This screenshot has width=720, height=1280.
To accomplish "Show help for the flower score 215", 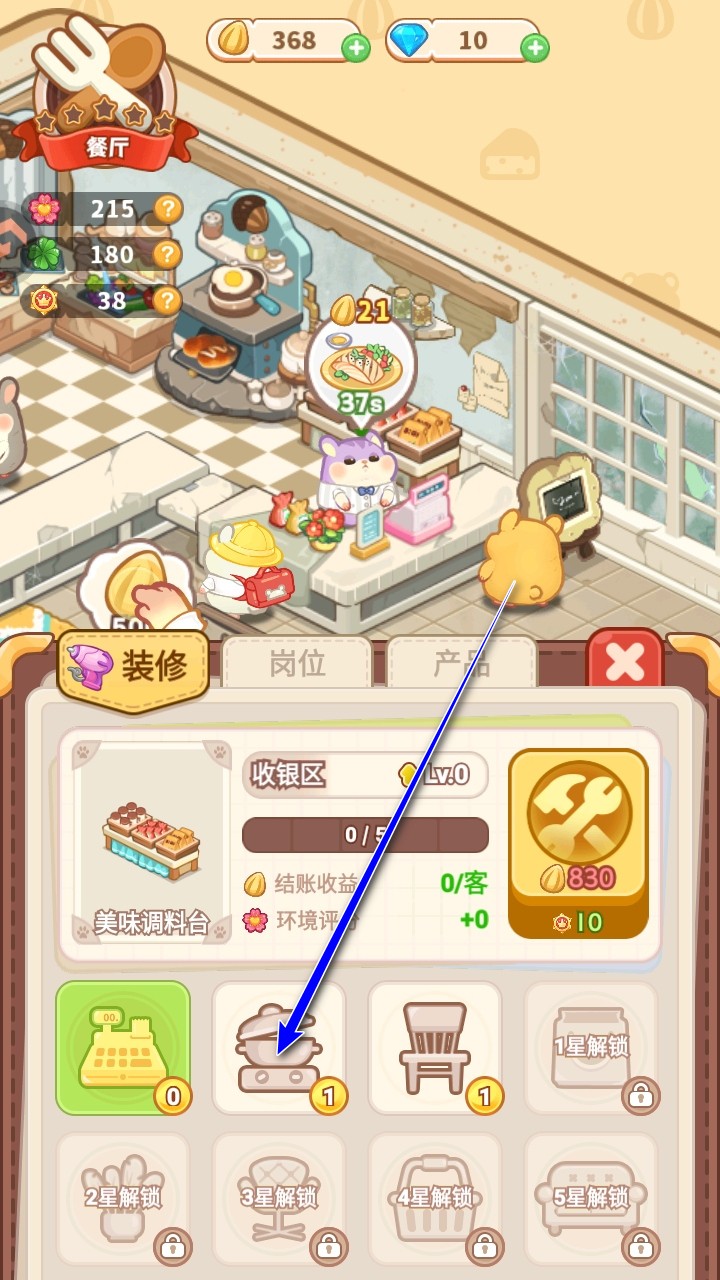I will point(169,209).
